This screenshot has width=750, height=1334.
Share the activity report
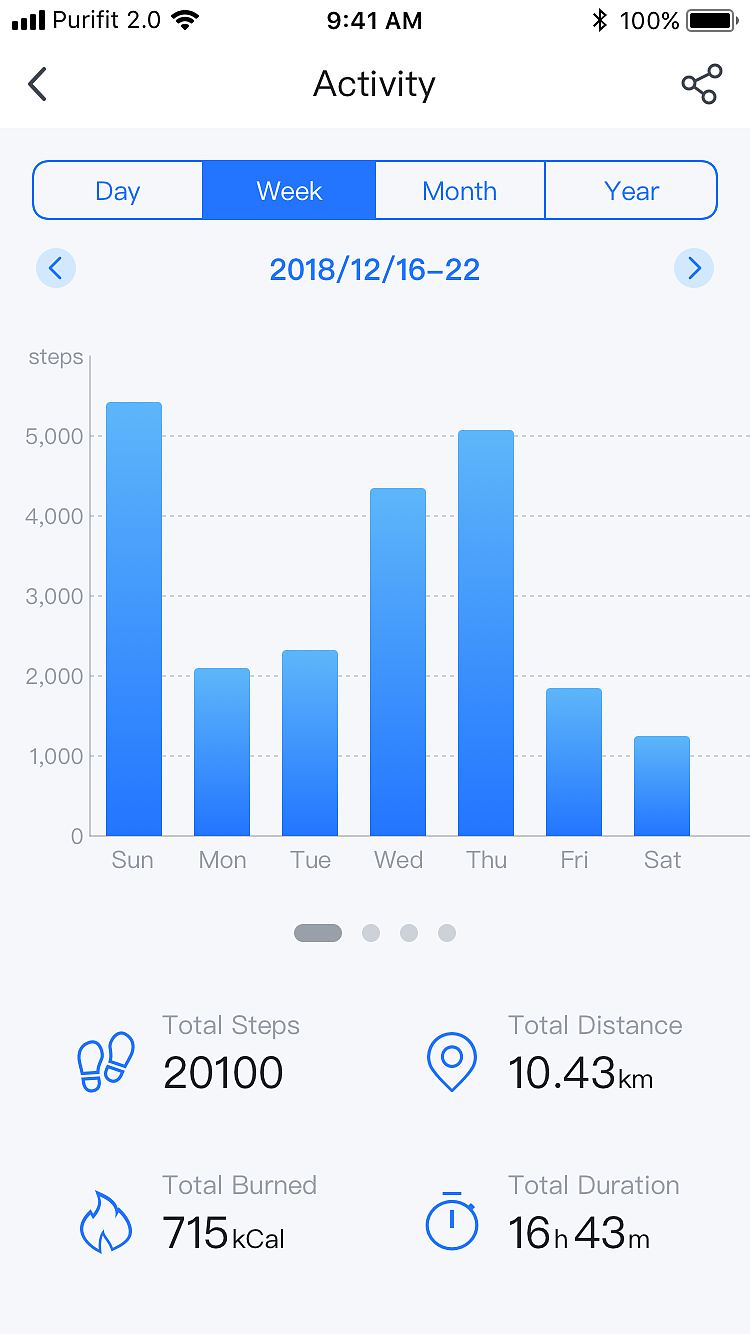(701, 84)
